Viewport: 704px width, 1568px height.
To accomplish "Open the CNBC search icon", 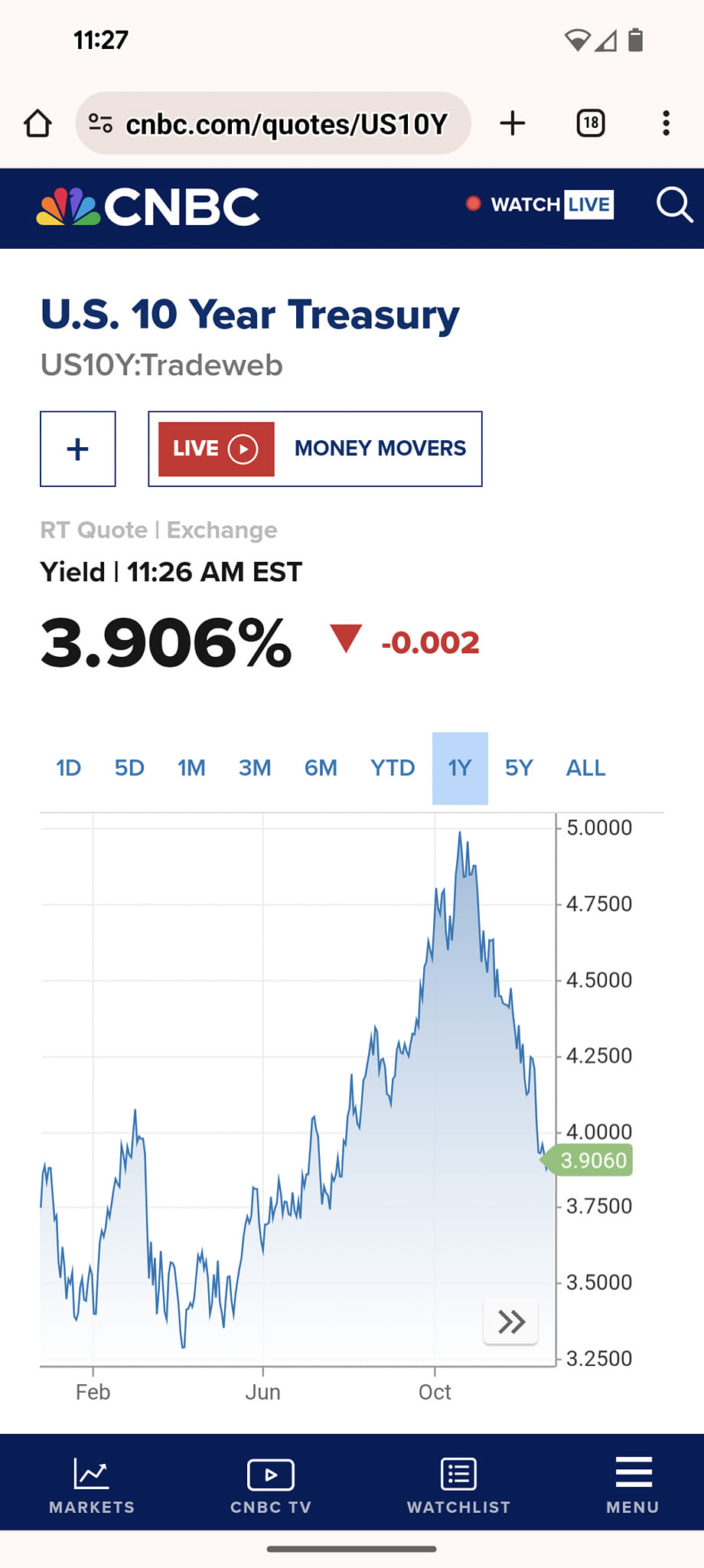I will coord(673,205).
